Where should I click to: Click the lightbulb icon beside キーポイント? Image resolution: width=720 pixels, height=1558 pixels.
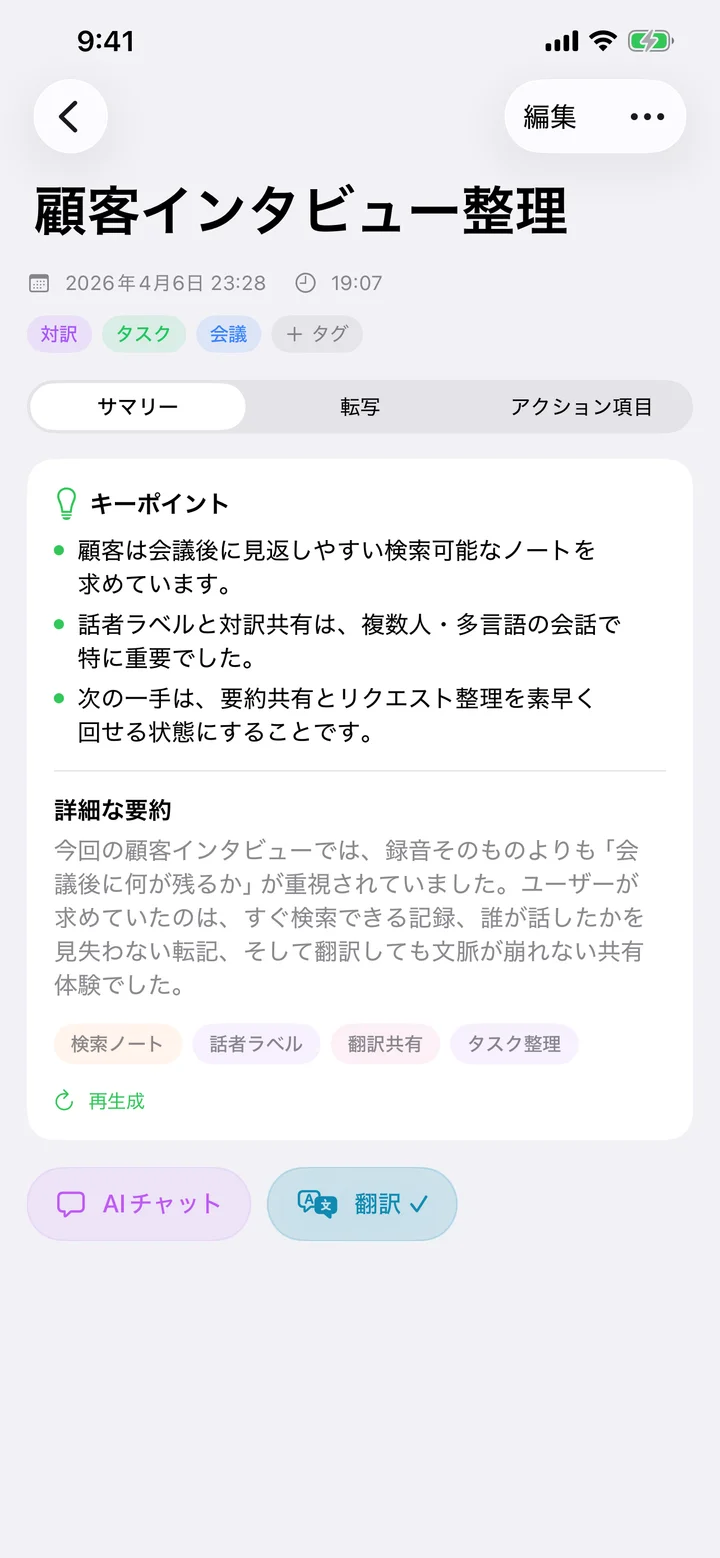pyautogui.click(x=65, y=503)
